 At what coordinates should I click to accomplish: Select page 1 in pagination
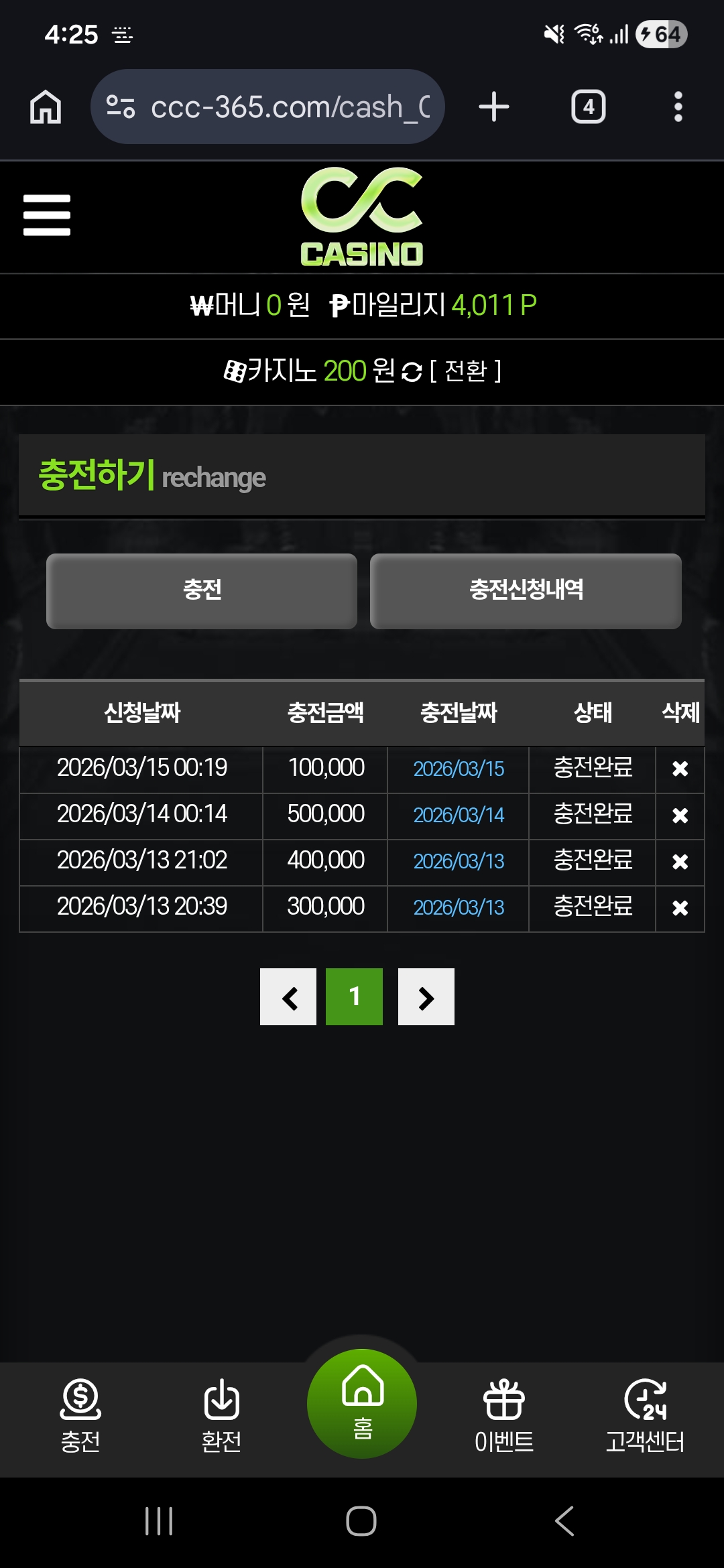click(354, 996)
